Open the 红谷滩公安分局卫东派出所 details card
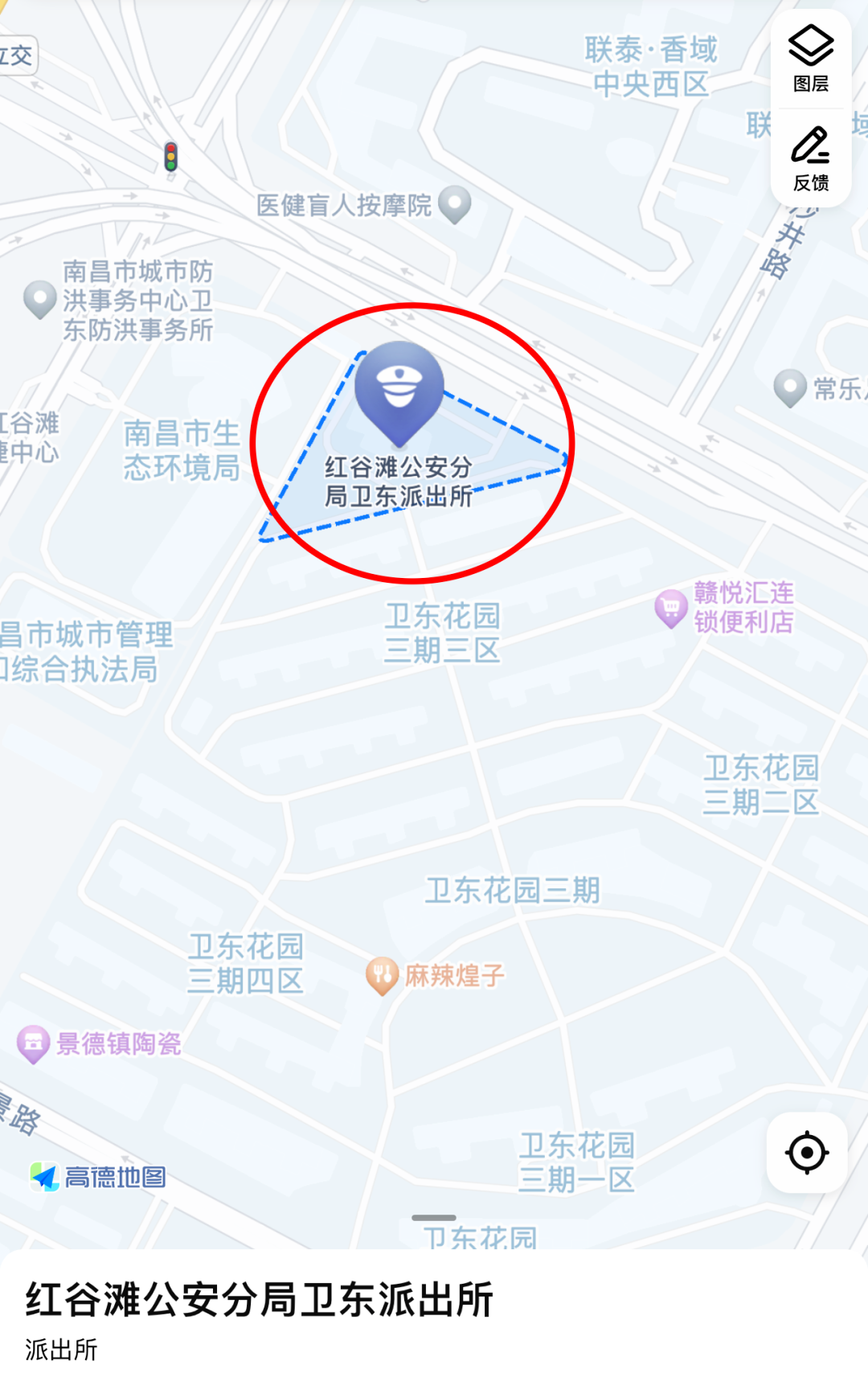Image resolution: width=868 pixels, height=1373 pixels. point(259,1301)
